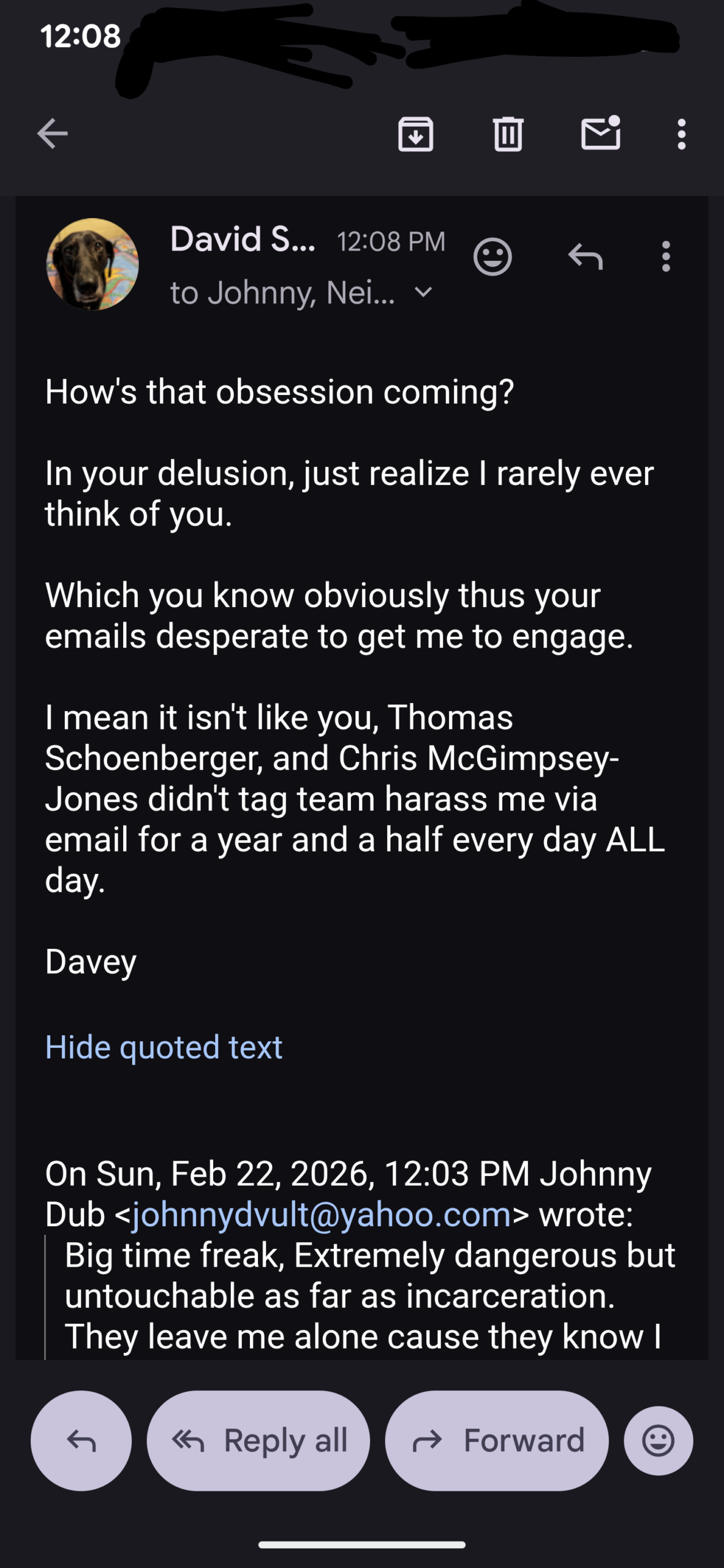Mark this email as unread
Viewport: 724px width, 1568px height.
coord(600,134)
